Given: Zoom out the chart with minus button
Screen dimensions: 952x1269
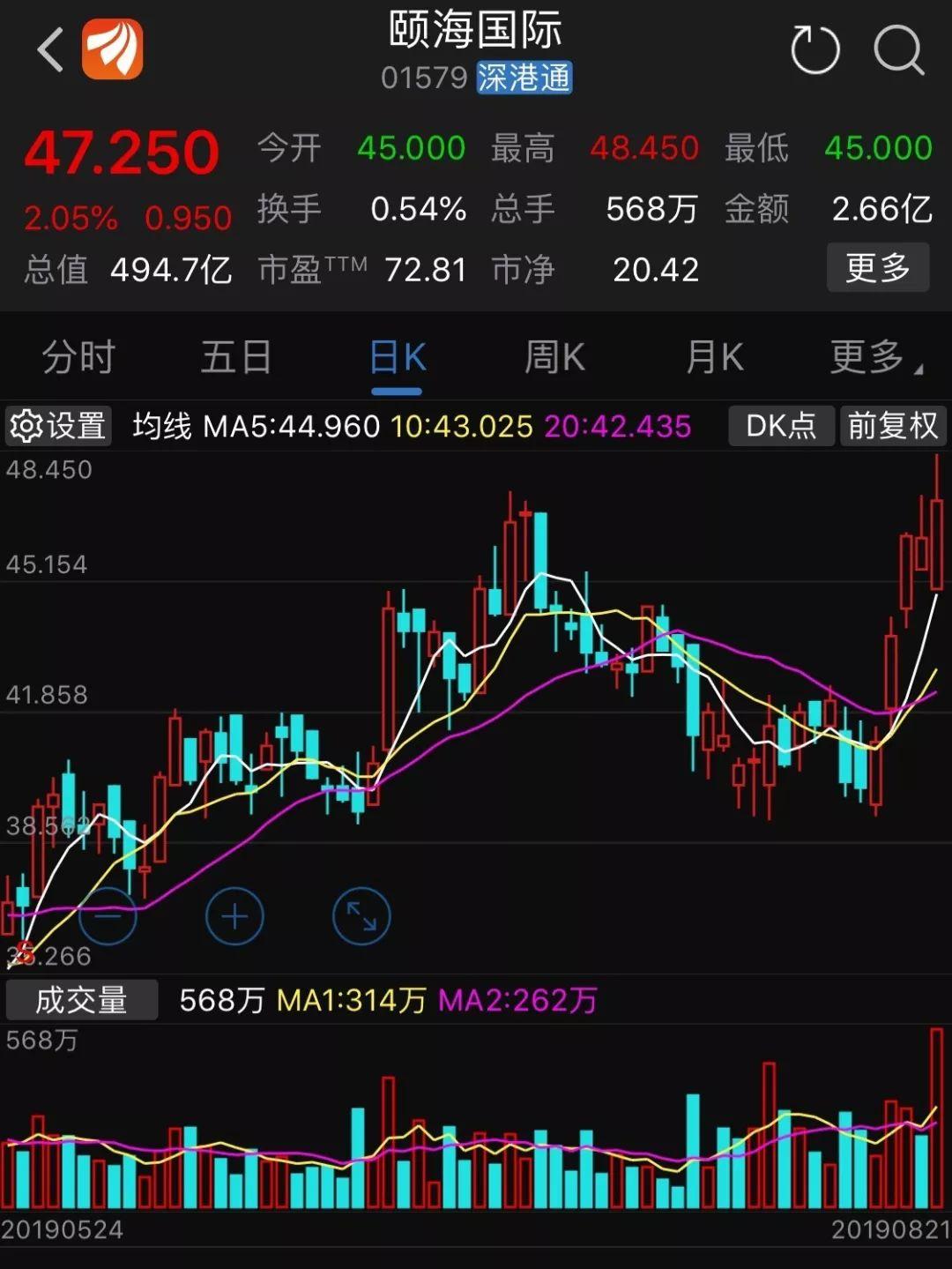Looking at the screenshot, I should (x=108, y=917).
